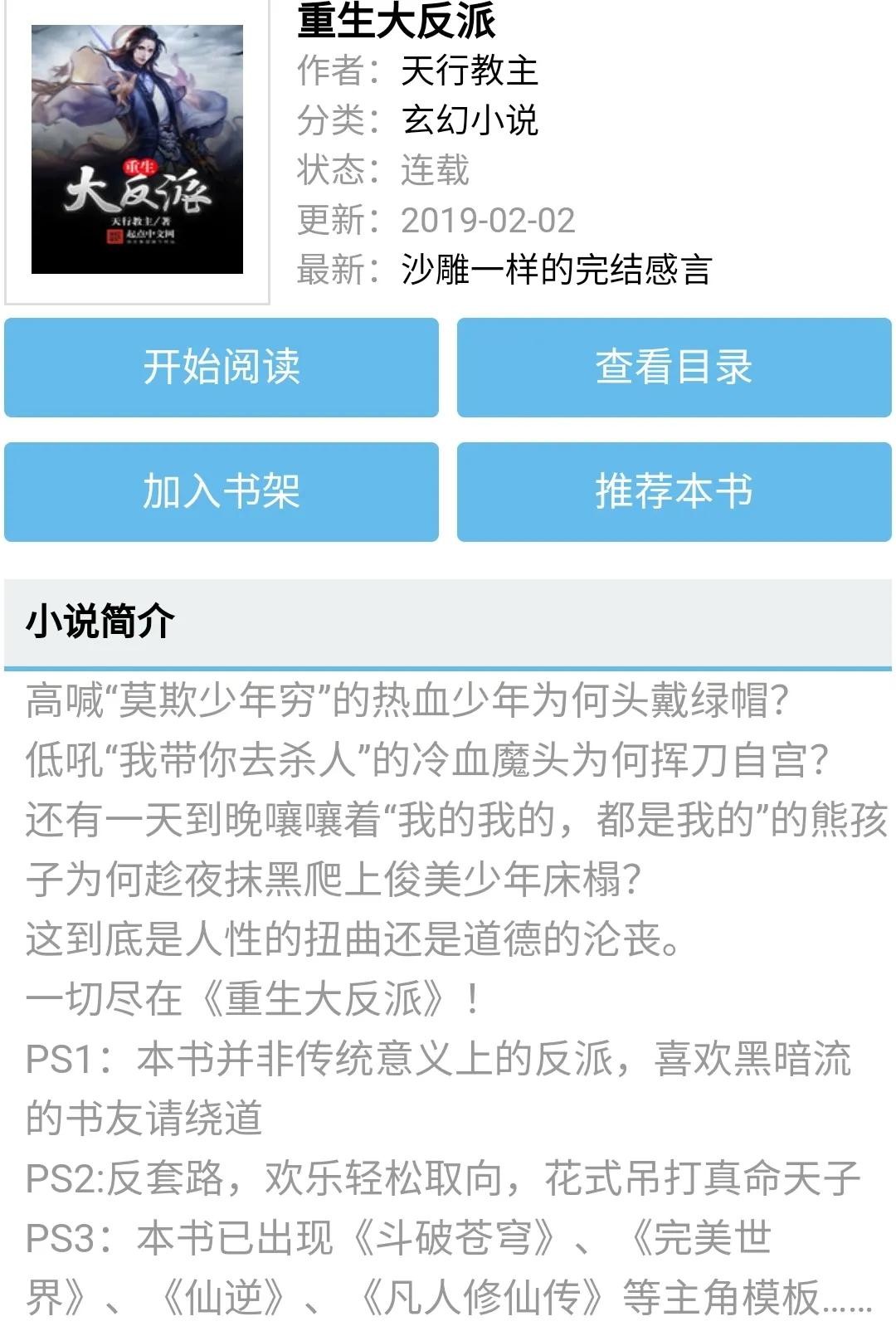Image resolution: width=896 pixels, height=1331 pixels.
Task: Open author 天行教主 link
Action: 470,71
